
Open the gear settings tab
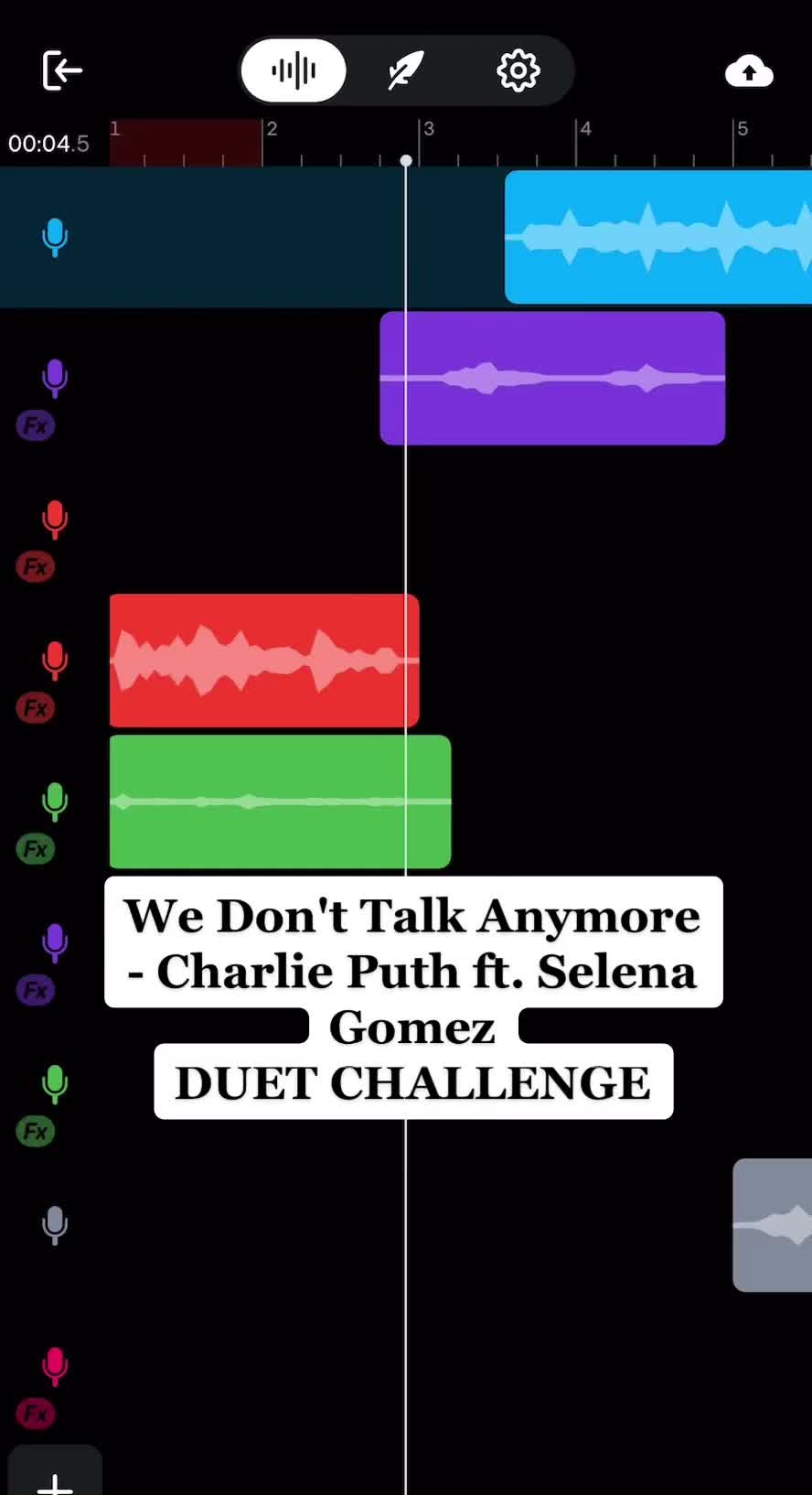518,70
